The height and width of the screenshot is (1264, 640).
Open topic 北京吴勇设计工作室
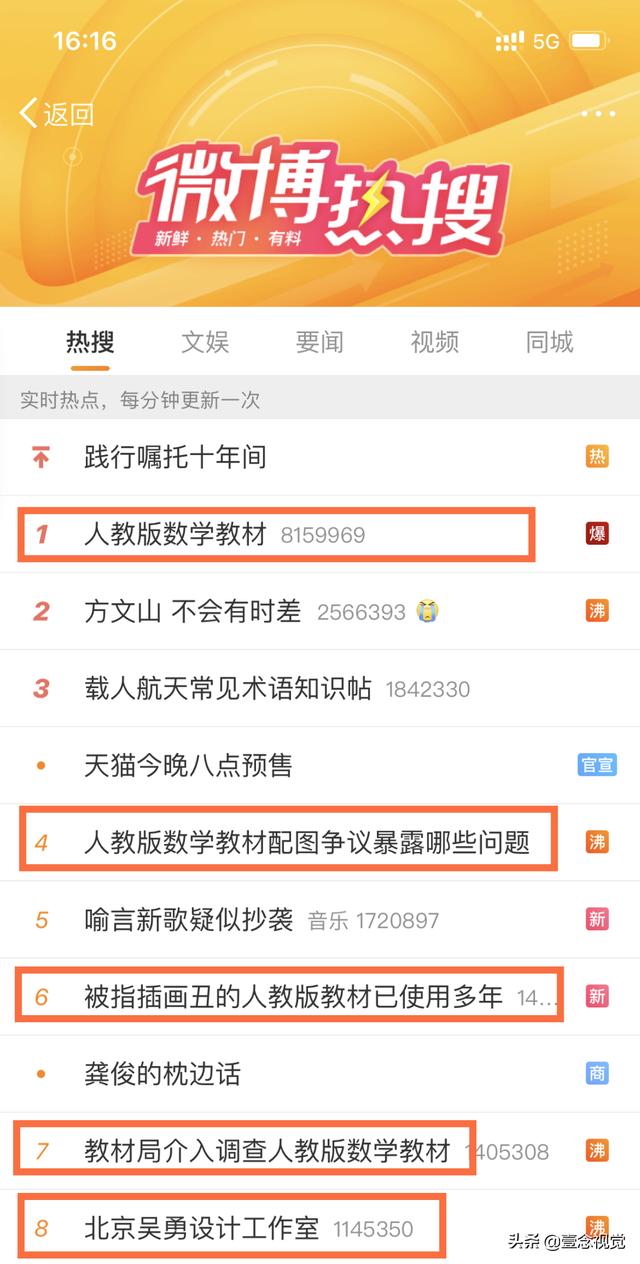(x=320, y=1227)
